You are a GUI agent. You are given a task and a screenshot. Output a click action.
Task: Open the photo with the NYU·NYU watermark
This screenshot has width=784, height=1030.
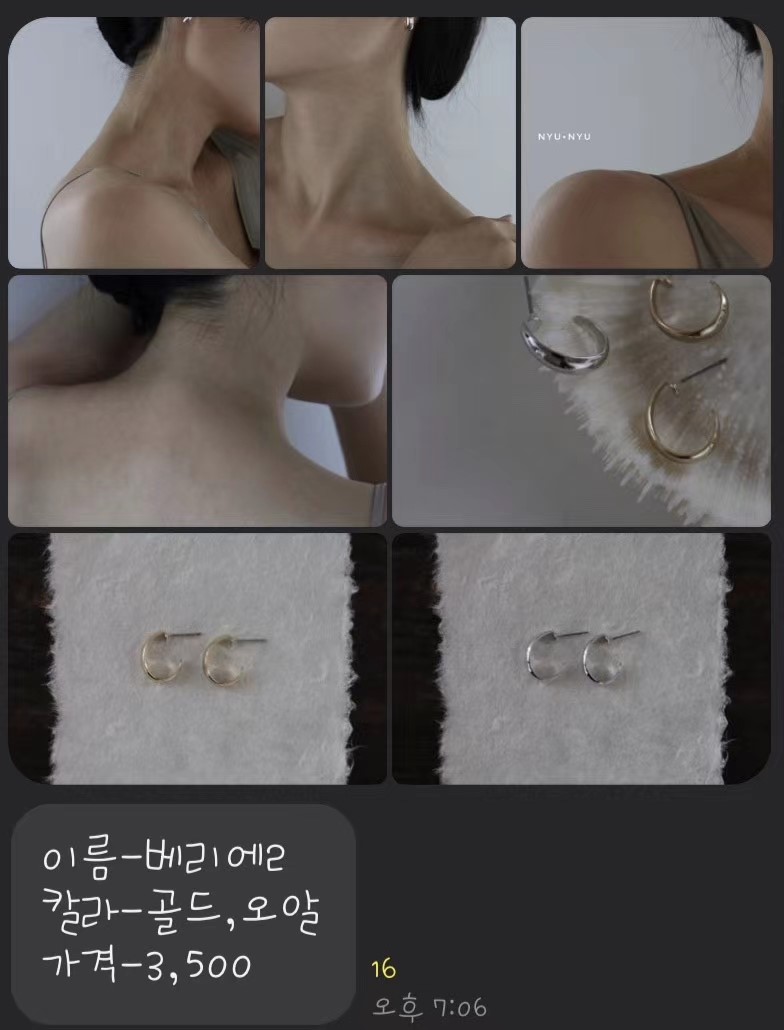coord(646,143)
